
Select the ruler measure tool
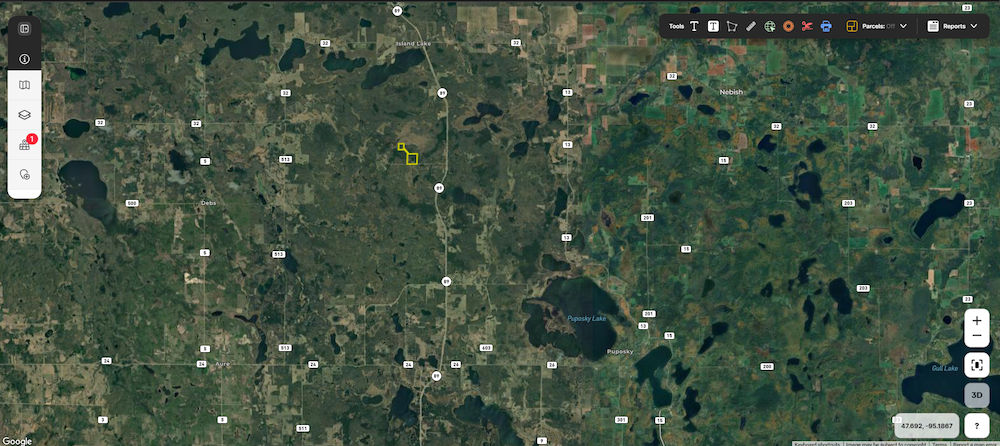pyautogui.click(x=751, y=26)
